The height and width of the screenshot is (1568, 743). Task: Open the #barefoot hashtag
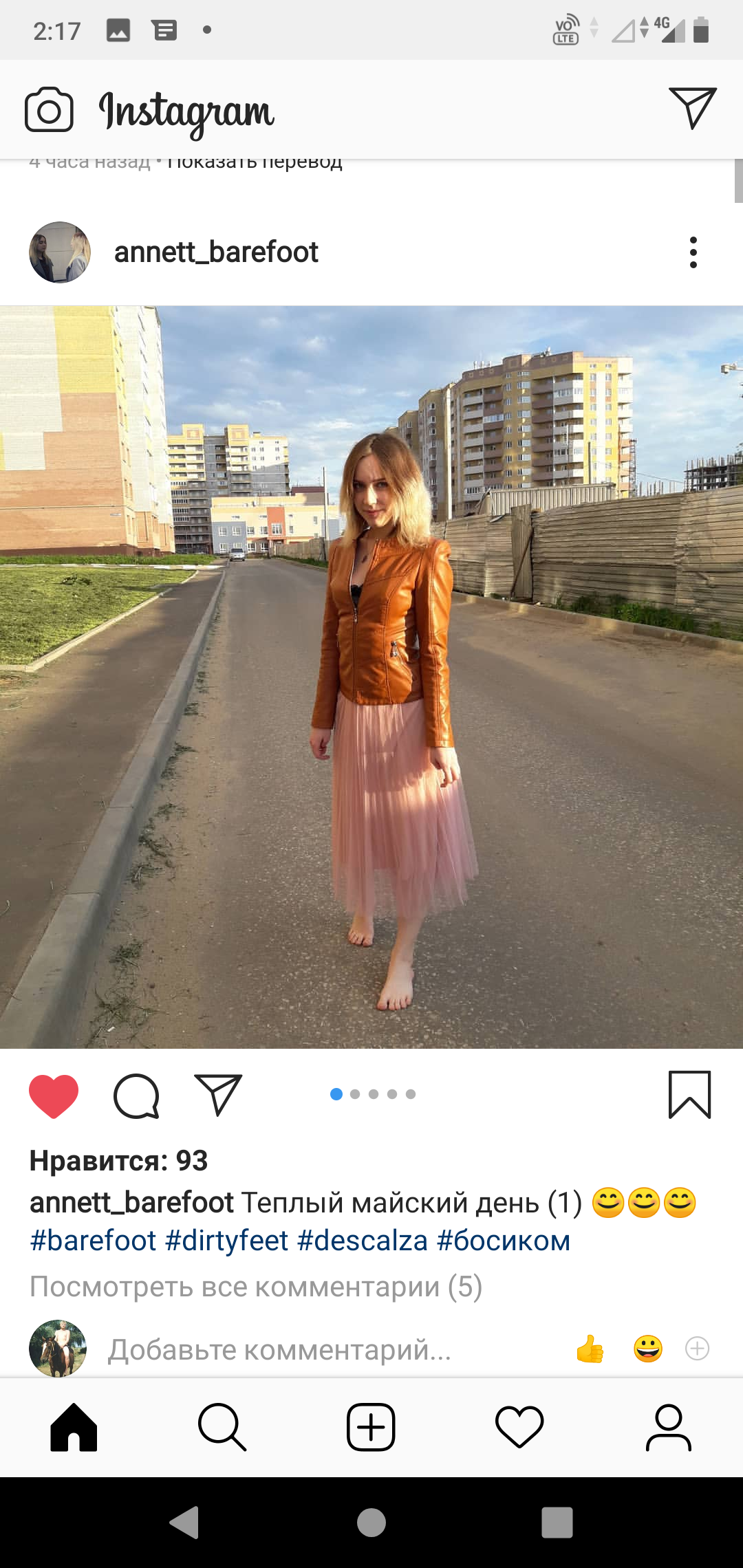[x=94, y=1241]
